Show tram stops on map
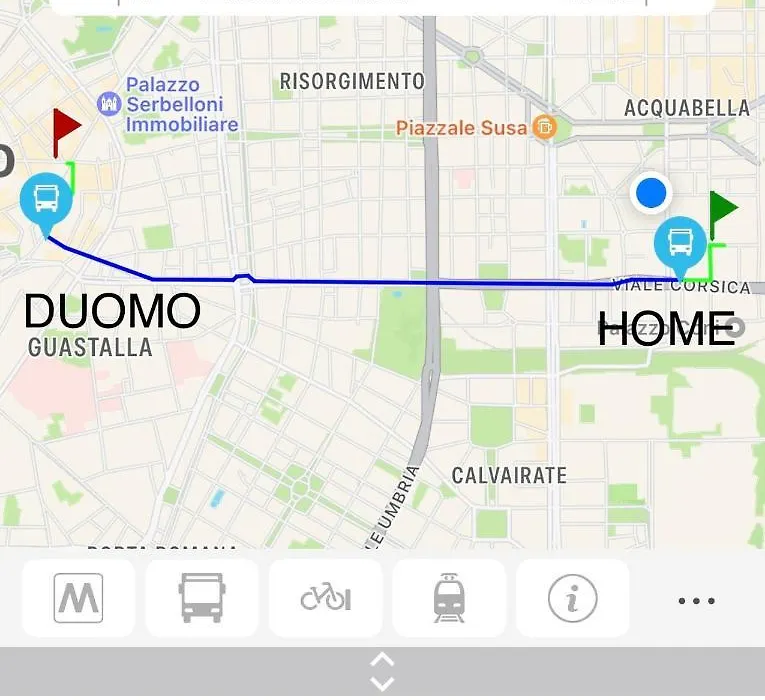765x700 pixels. point(449,599)
